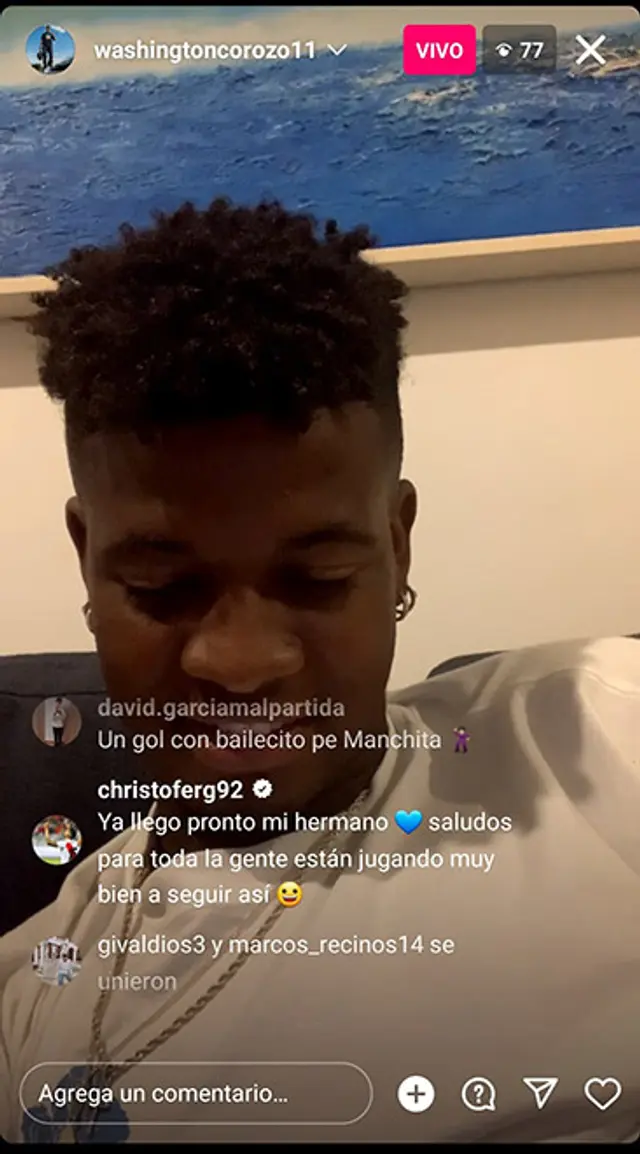Viewport: 640px width, 1154px height.
Task: Open the broadcaster's profile picture
Action: tap(50, 50)
